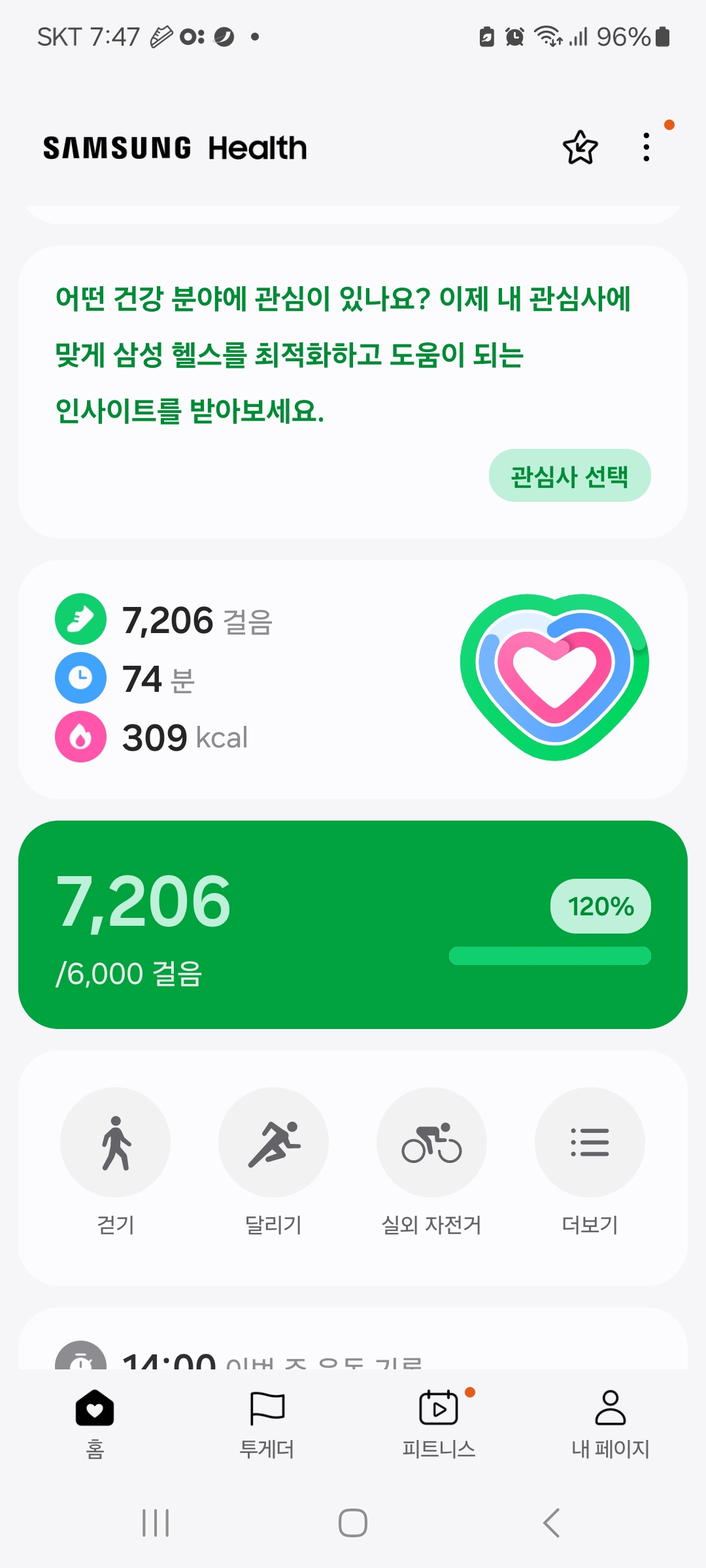Start a 달리기 running workout
Screen dimensions: 706x1568
click(273, 1143)
